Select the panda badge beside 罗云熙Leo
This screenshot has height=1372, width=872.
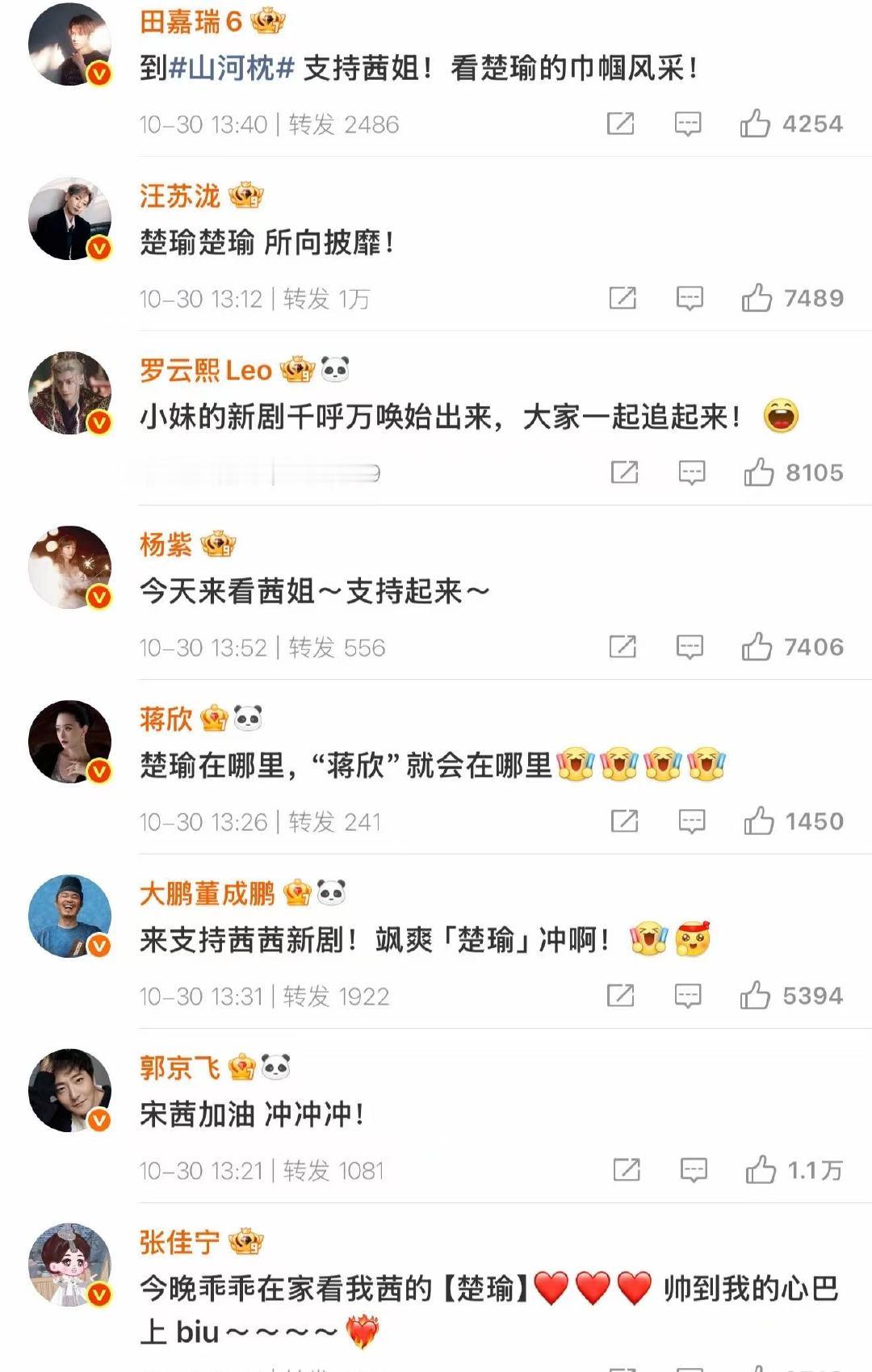pyautogui.click(x=335, y=369)
